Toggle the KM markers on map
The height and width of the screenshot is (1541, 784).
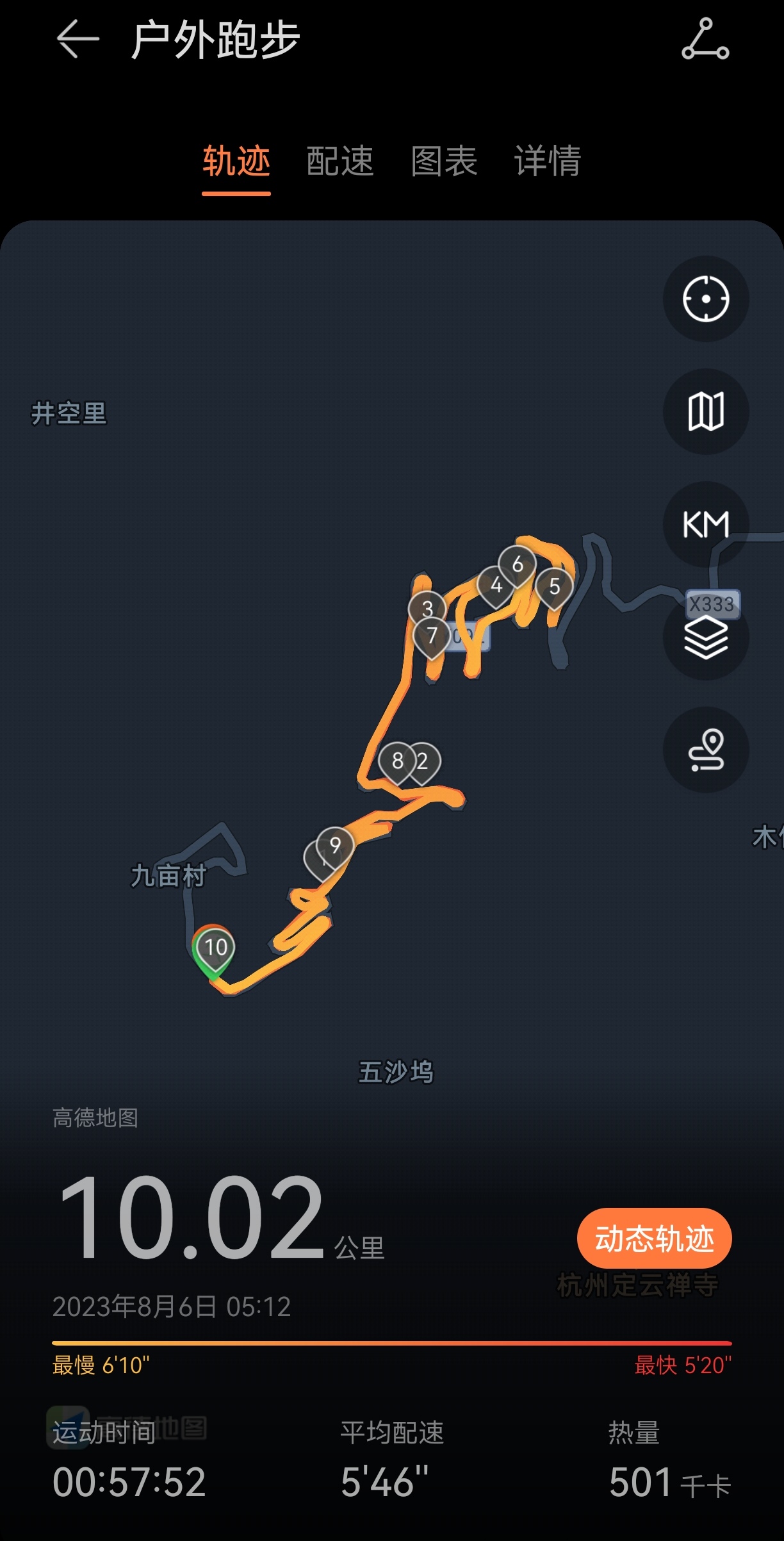pyautogui.click(x=706, y=524)
